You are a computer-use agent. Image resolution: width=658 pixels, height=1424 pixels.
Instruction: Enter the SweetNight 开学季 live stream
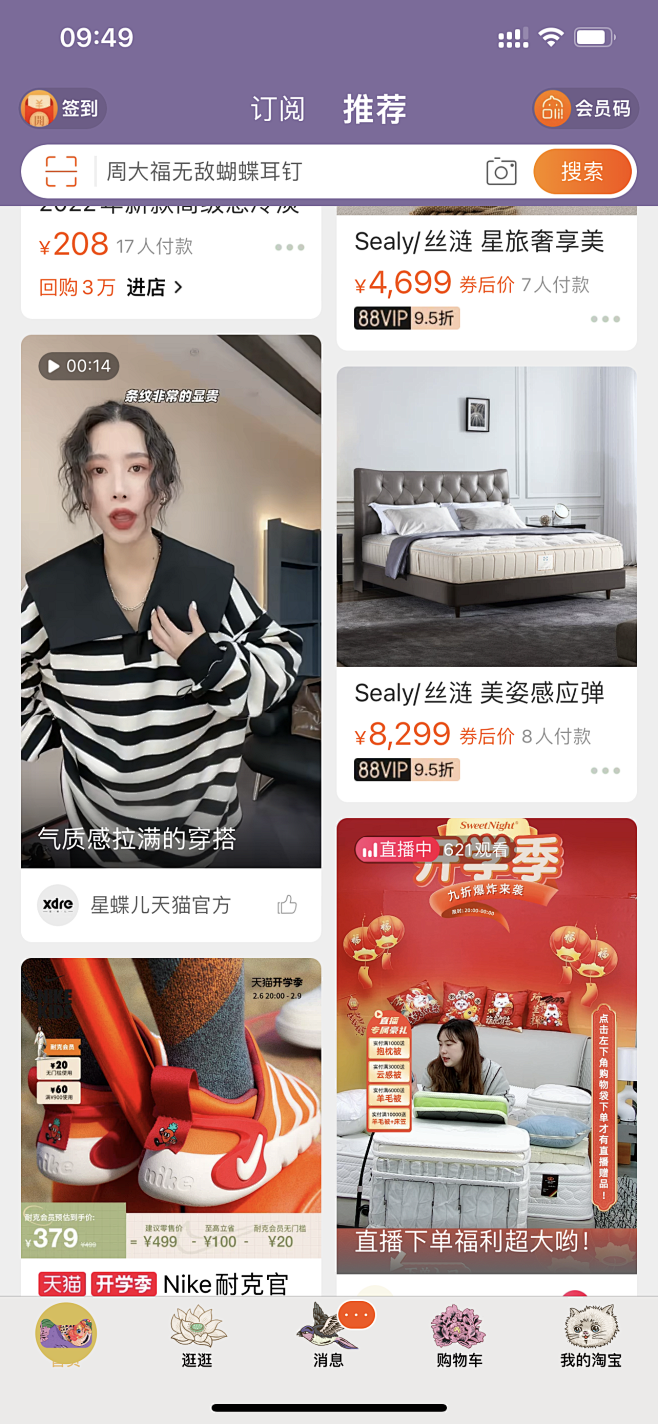(x=486, y=1040)
